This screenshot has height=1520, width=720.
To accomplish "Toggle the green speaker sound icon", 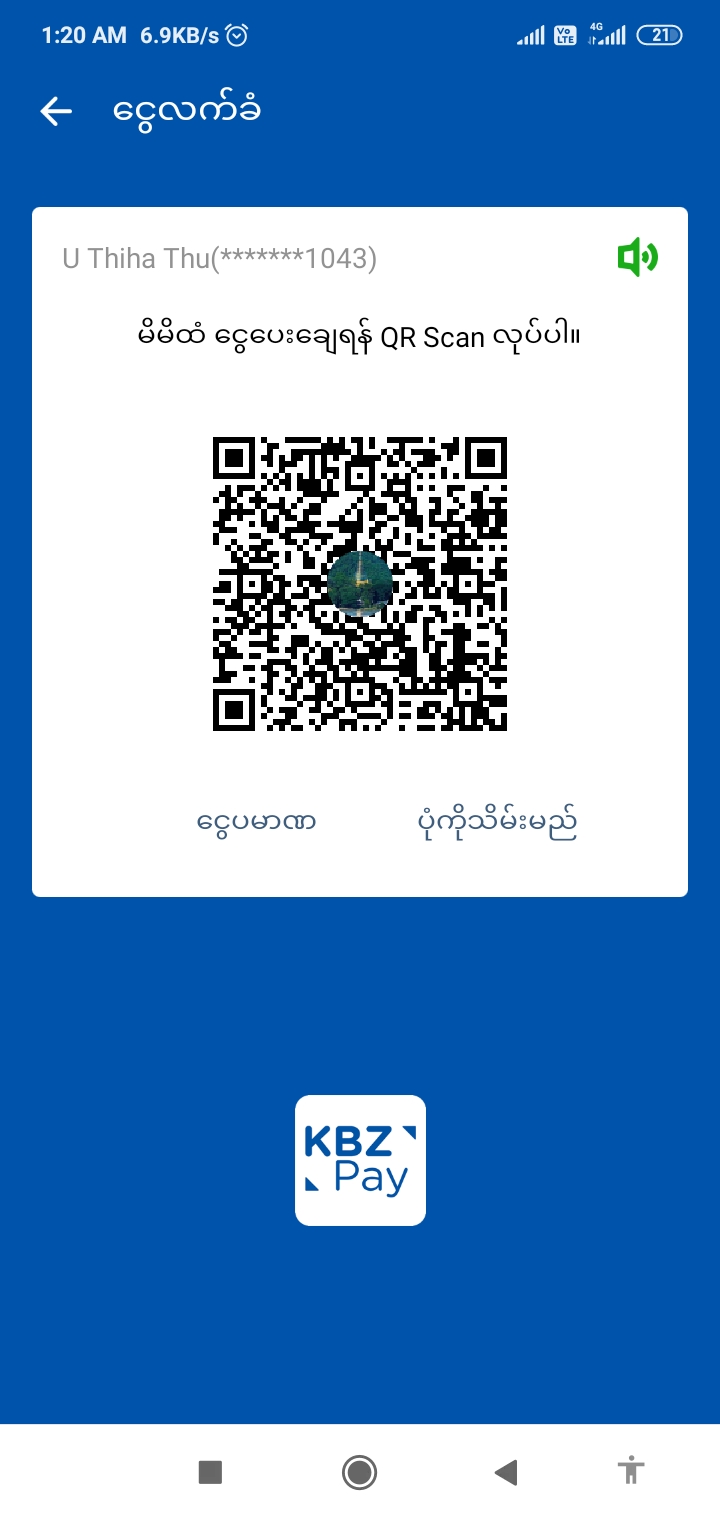I will pyautogui.click(x=637, y=258).
